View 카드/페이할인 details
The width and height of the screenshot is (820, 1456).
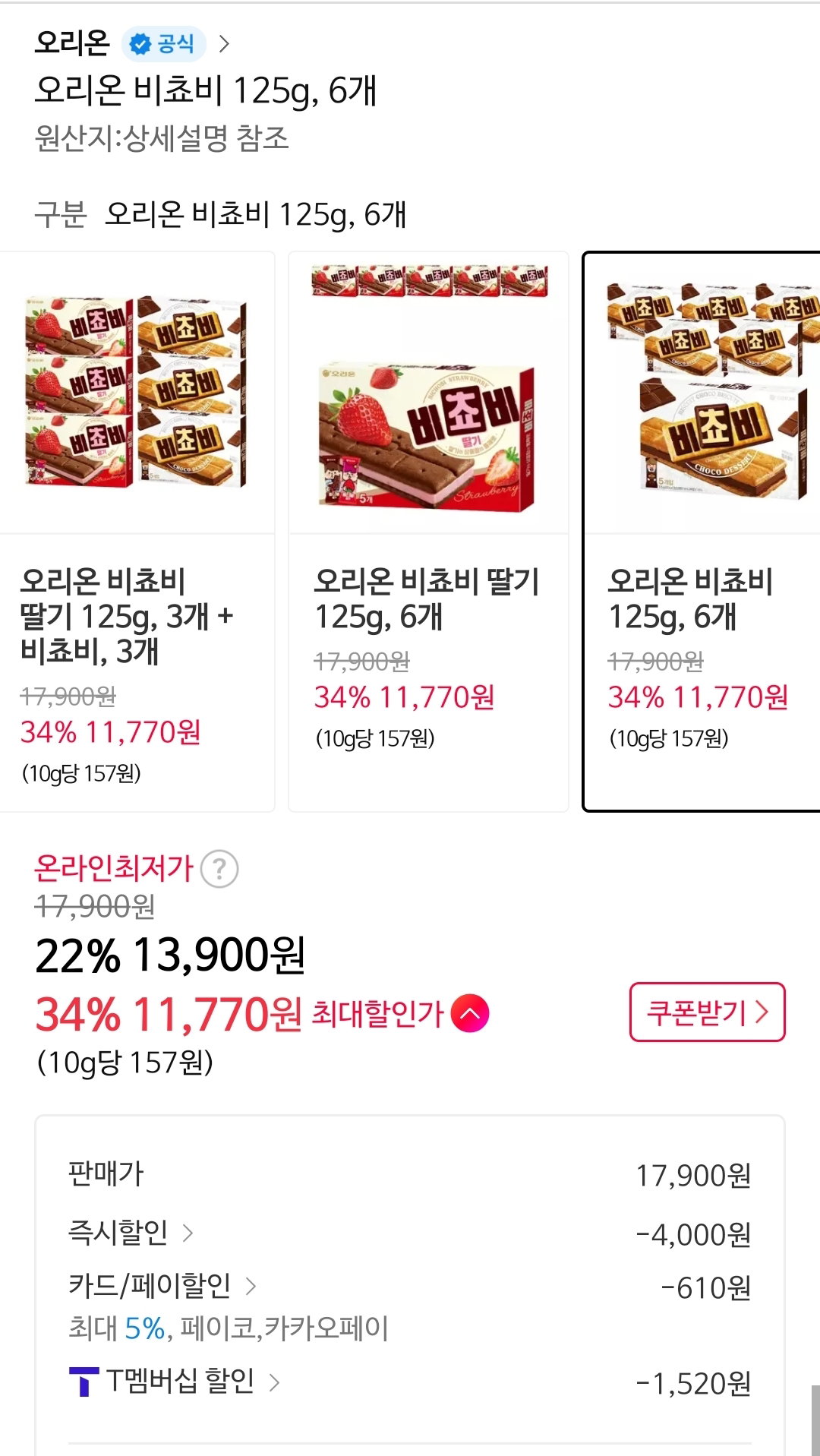[163, 1286]
